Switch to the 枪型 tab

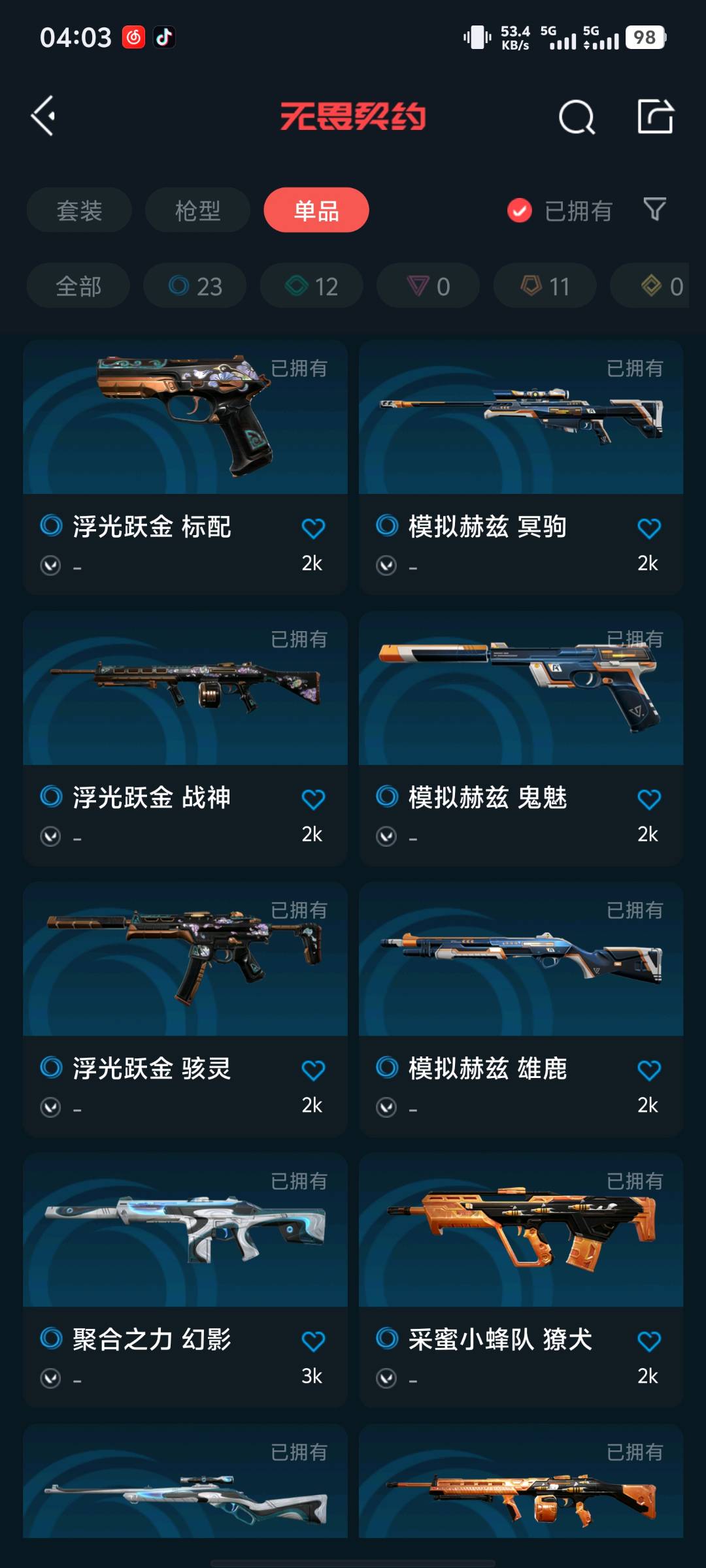click(x=197, y=210)
